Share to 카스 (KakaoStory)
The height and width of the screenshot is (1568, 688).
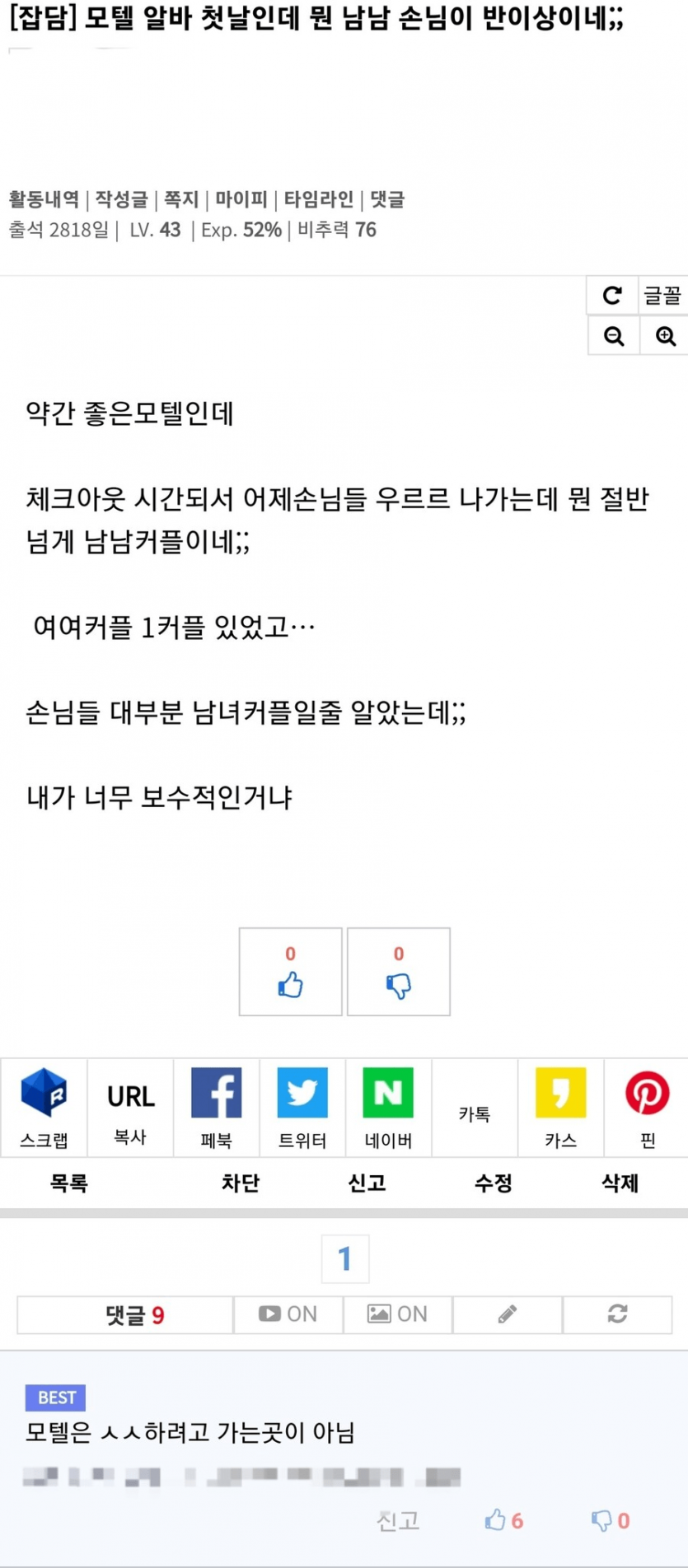pos(560,1108)
